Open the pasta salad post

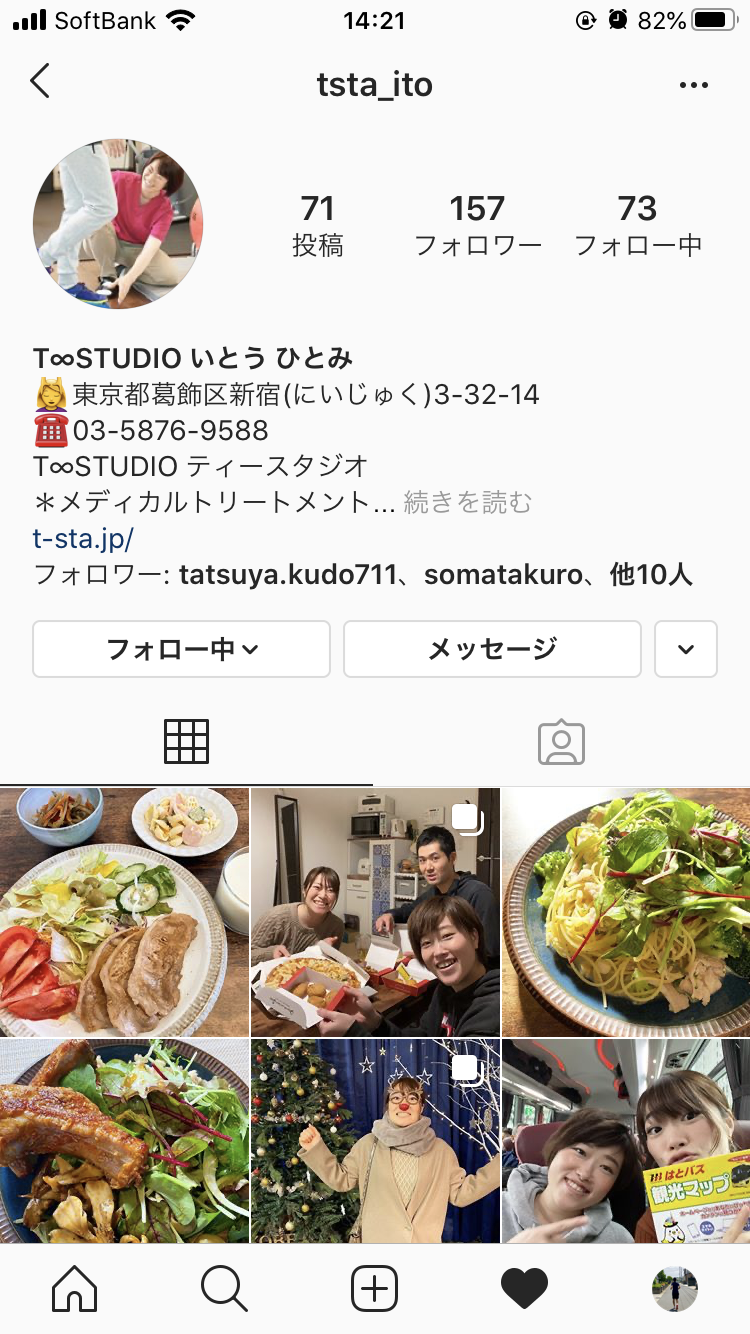pos(626,912)
